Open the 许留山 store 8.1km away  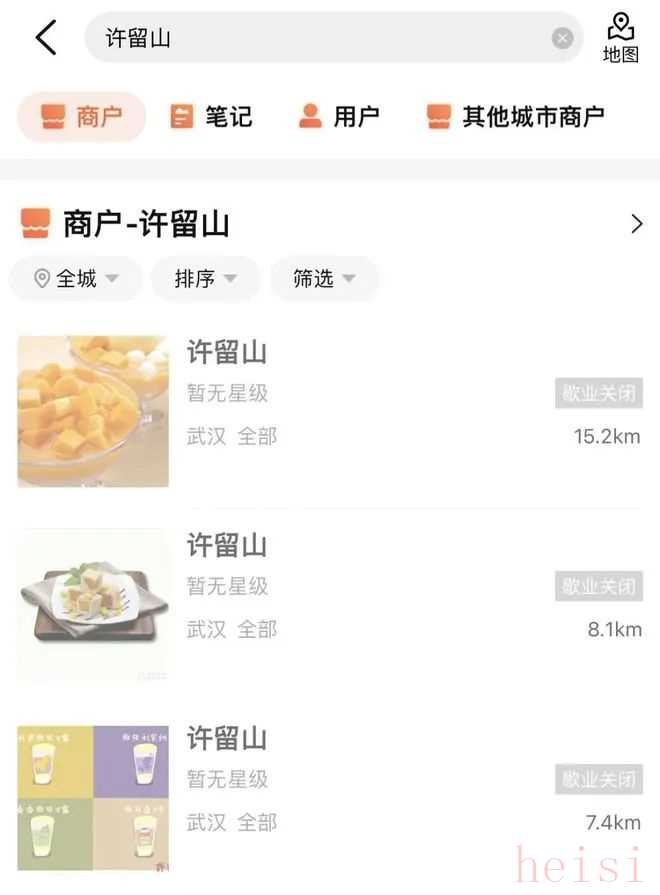click(330, 603)
